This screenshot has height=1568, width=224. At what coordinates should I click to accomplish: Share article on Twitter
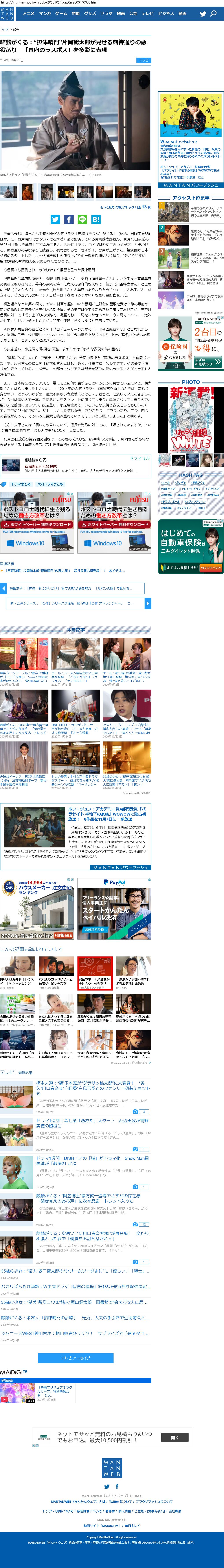[55, 219]
